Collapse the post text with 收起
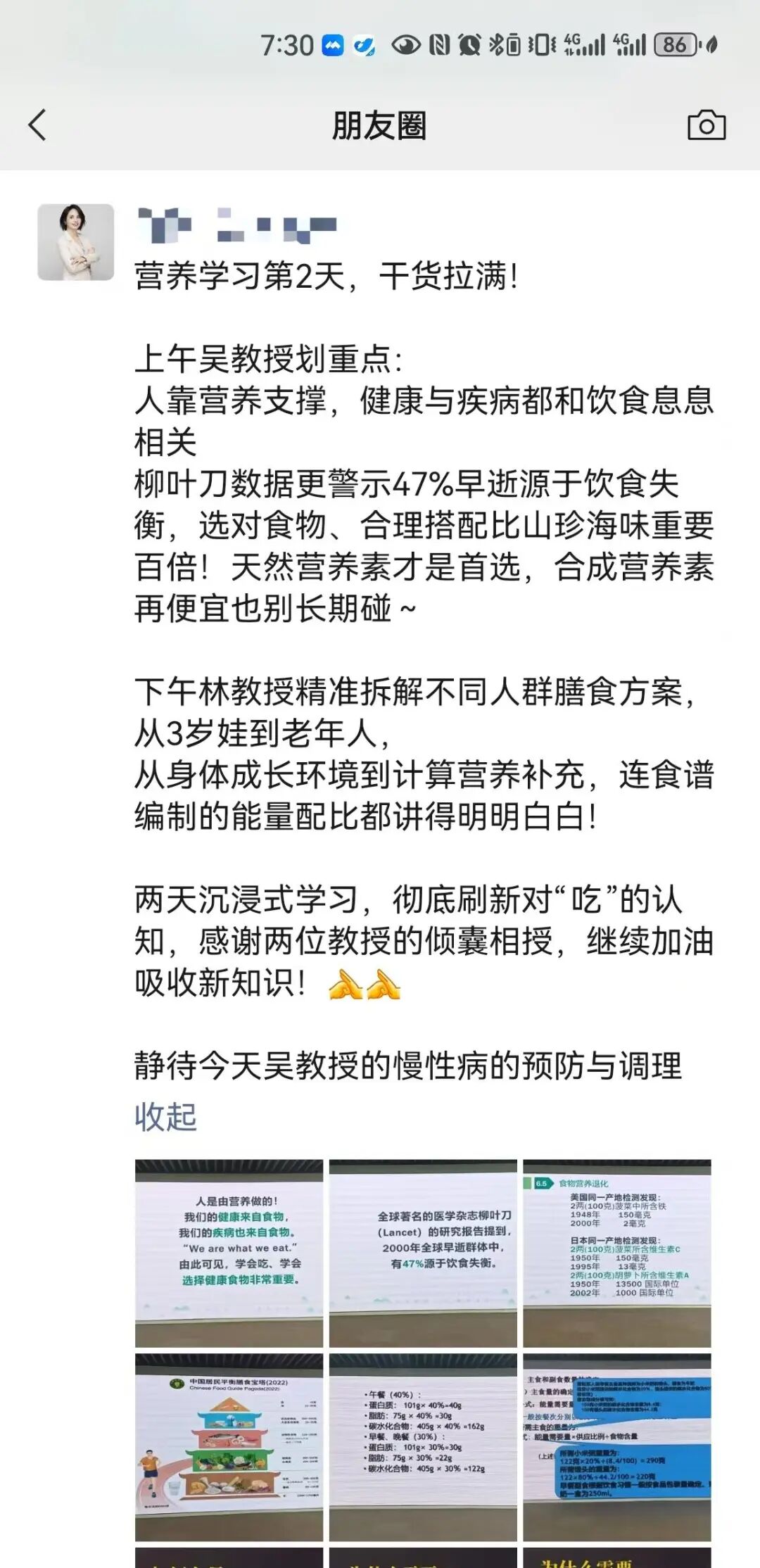The image size is (760, 1568). 165,1117
